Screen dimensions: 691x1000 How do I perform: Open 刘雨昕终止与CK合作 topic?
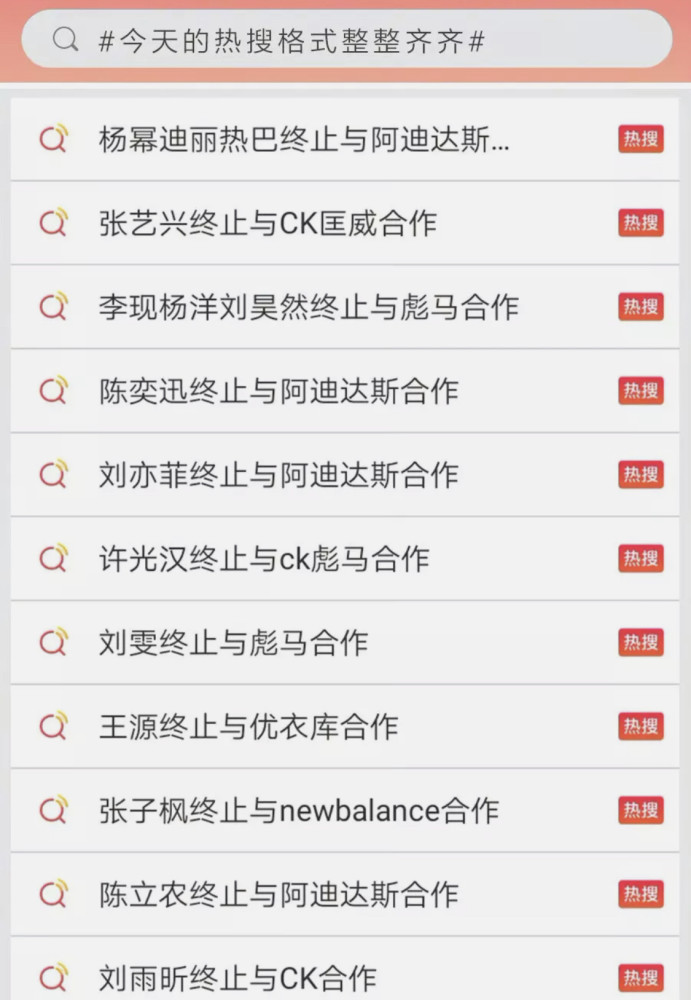pos(238,976)
